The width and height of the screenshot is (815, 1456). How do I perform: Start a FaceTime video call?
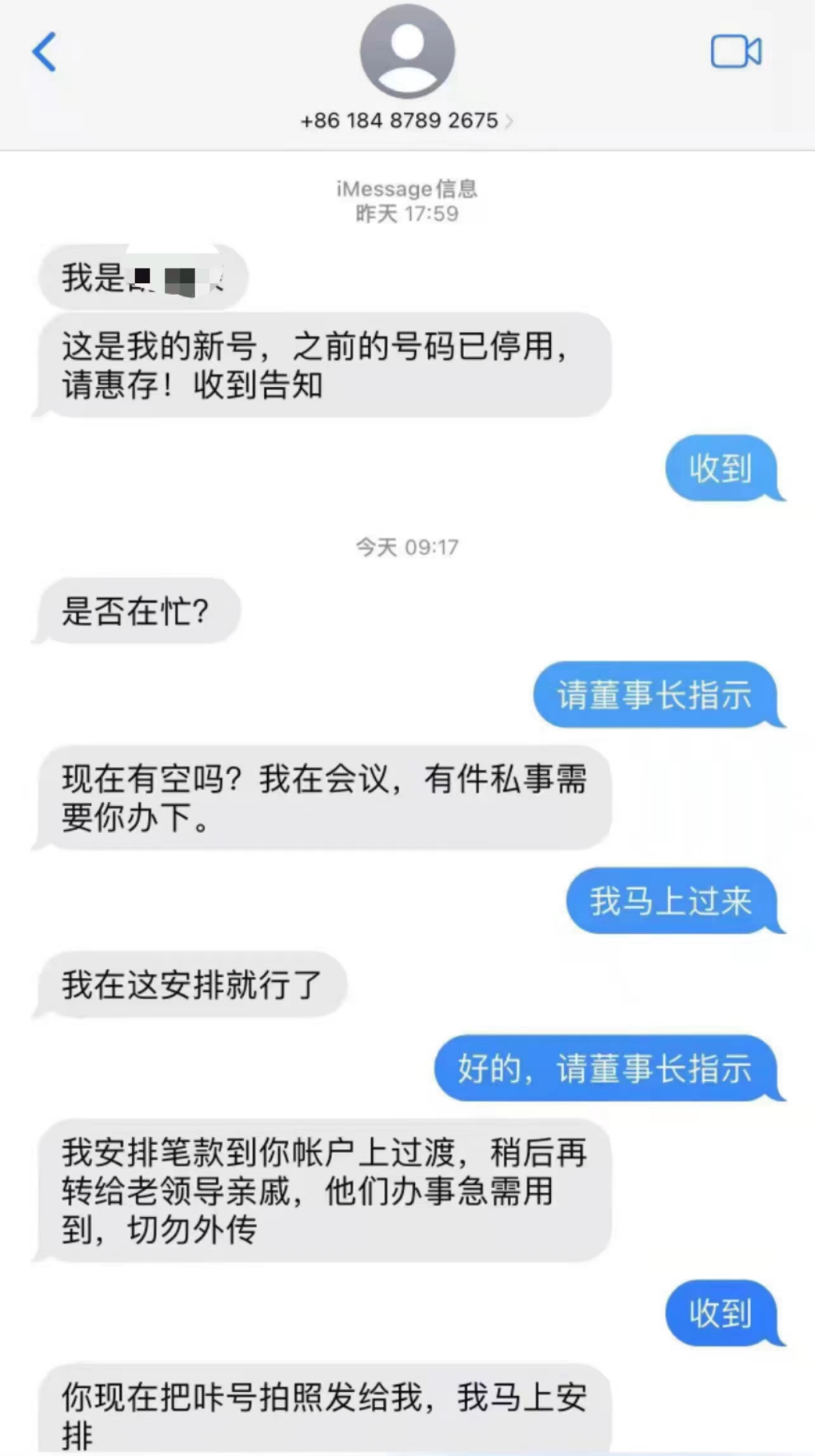pos(736,52)
